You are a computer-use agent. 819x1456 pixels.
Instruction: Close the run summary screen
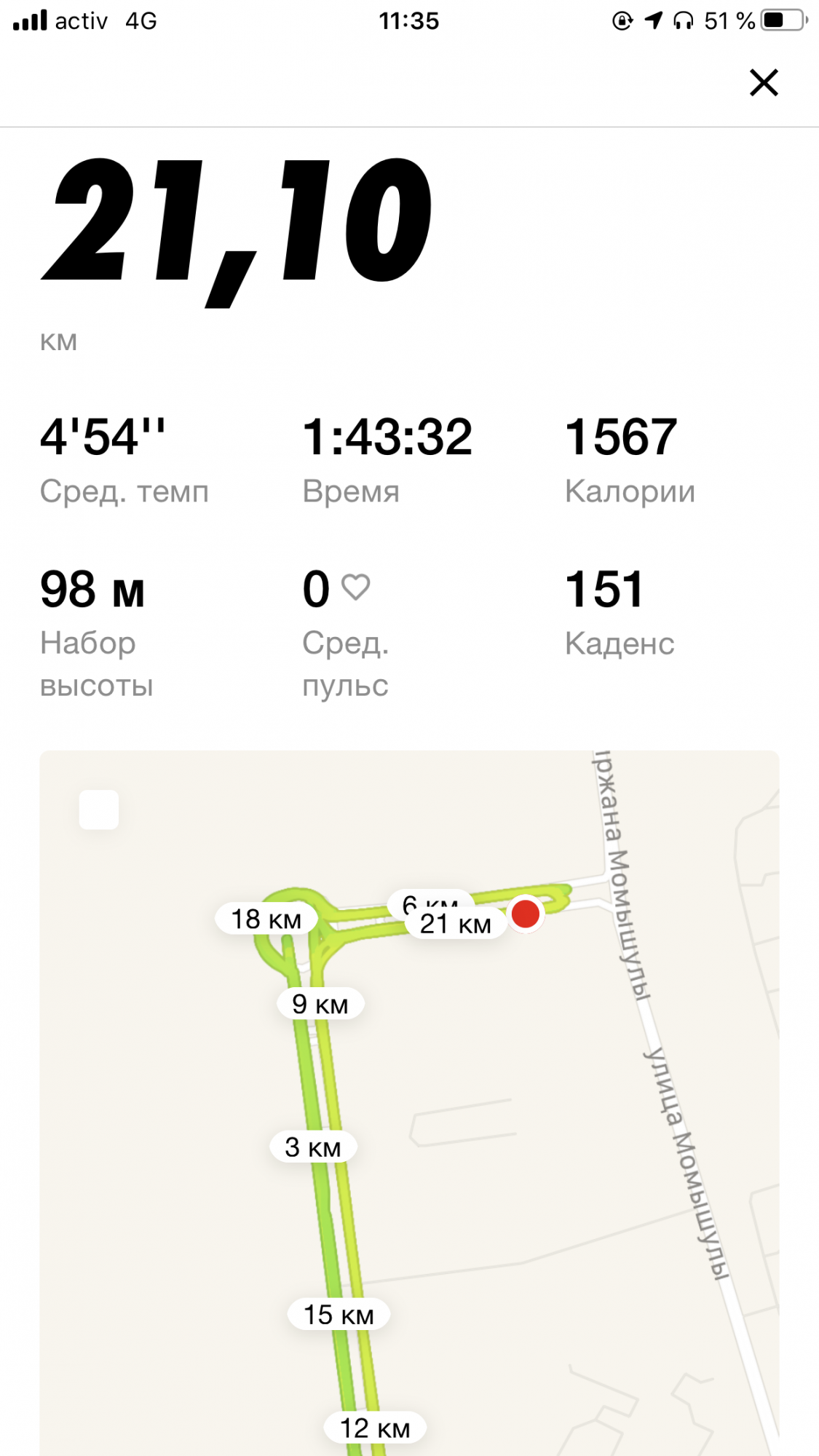[x=764, y=82]
